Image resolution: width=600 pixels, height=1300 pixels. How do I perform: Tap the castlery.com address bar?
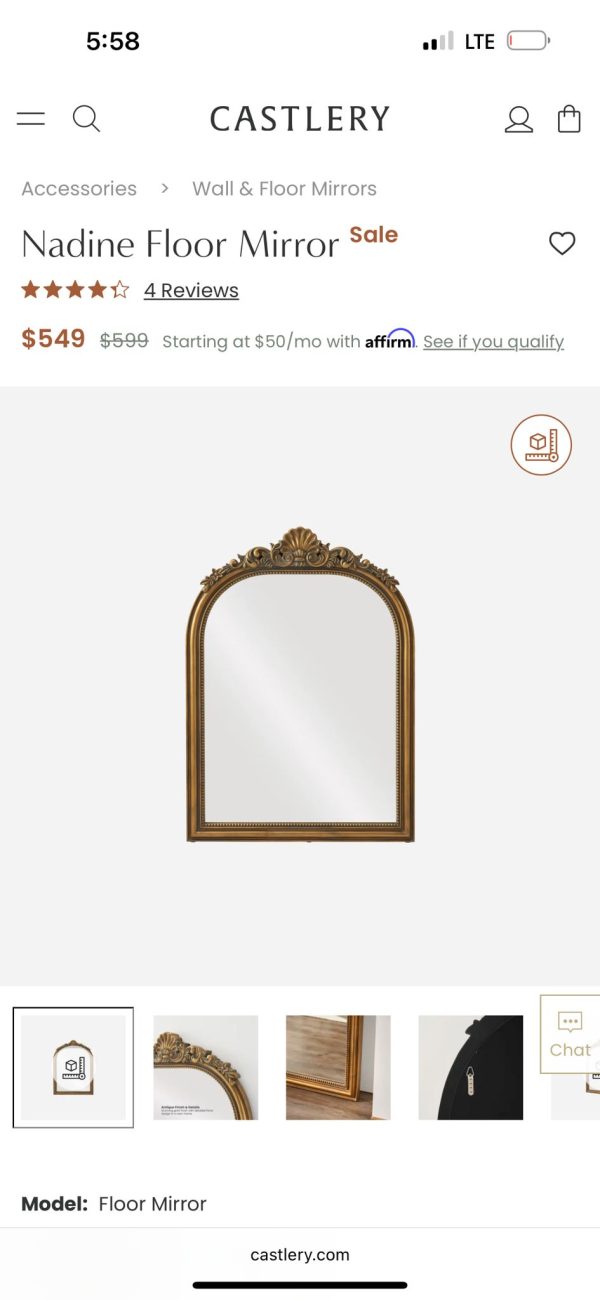(300, 1255)
